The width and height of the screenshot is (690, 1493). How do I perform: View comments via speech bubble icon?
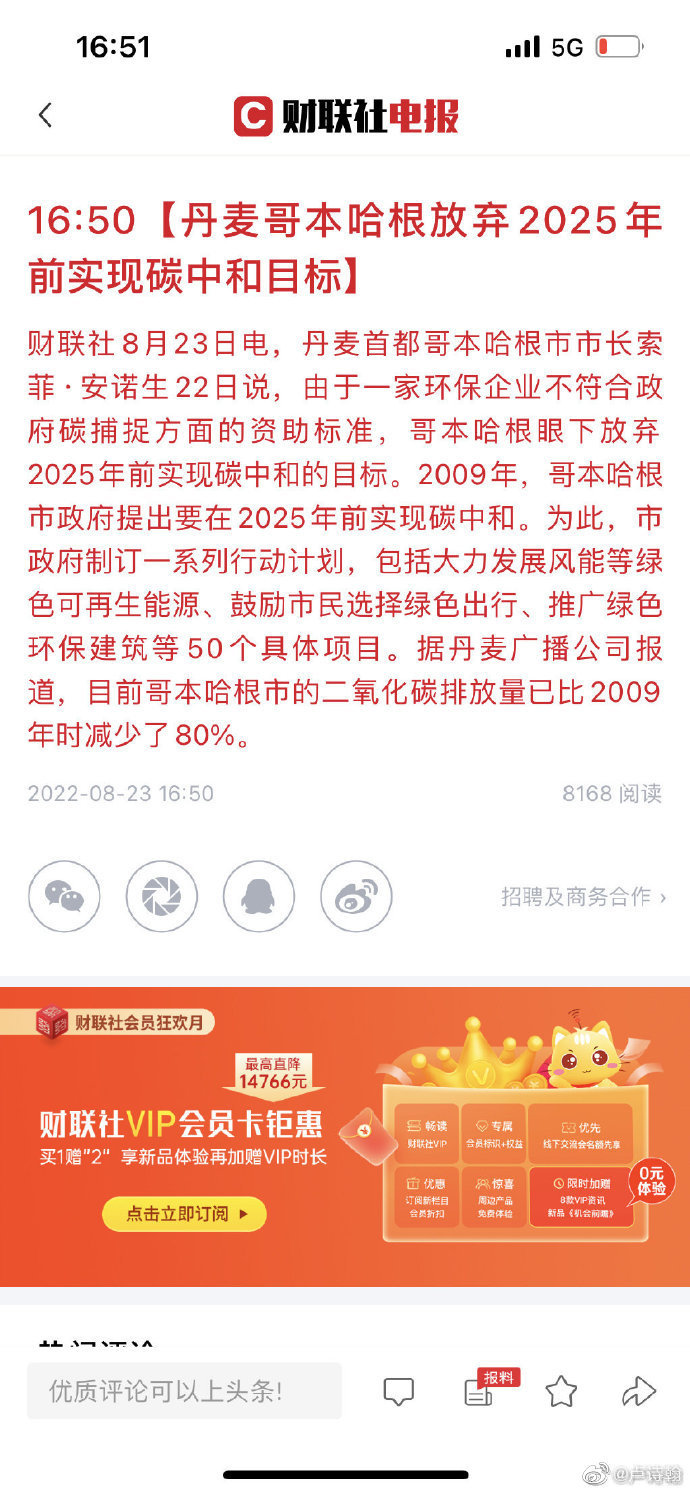399,1391
